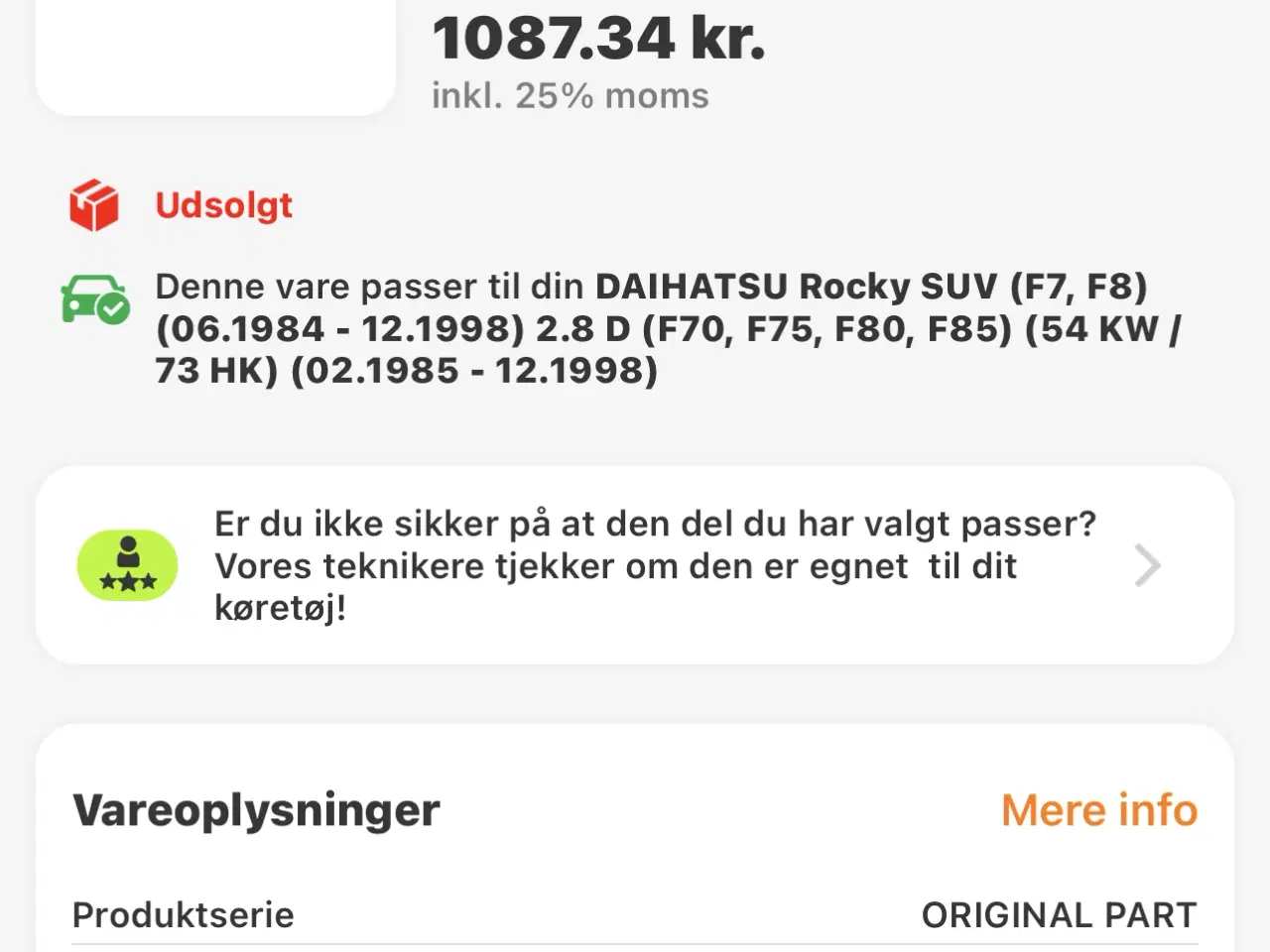This screenshot has height=952, width=1270.
Task: Tap the orange Mere info link
Action: pyautogui.click(x=1098, y=810)
